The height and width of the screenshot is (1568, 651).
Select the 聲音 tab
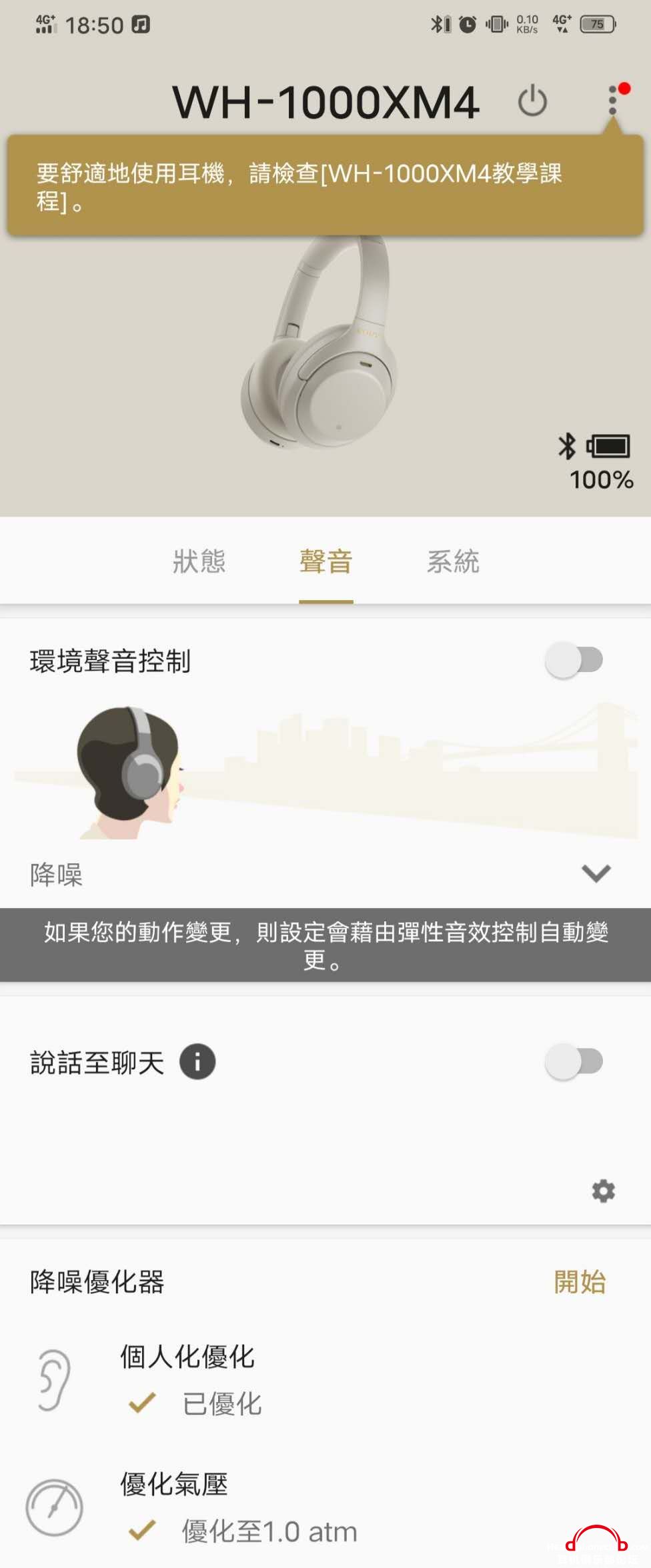coord(325,561)
